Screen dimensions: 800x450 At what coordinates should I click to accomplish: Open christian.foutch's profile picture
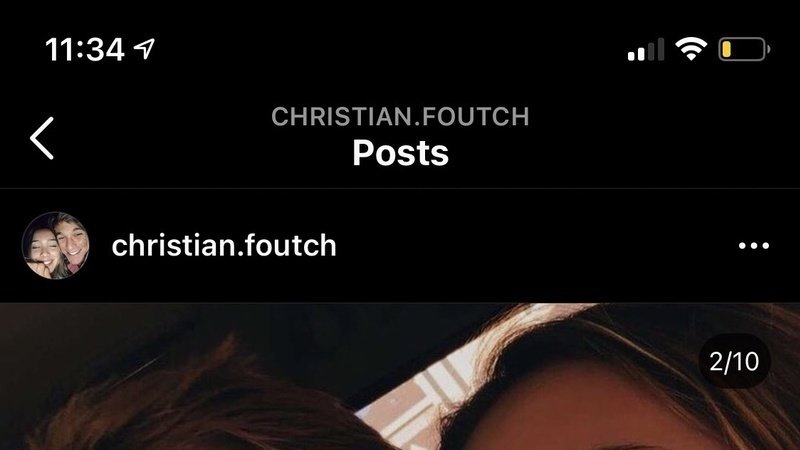pyautogui.click(x=56, y=246)
